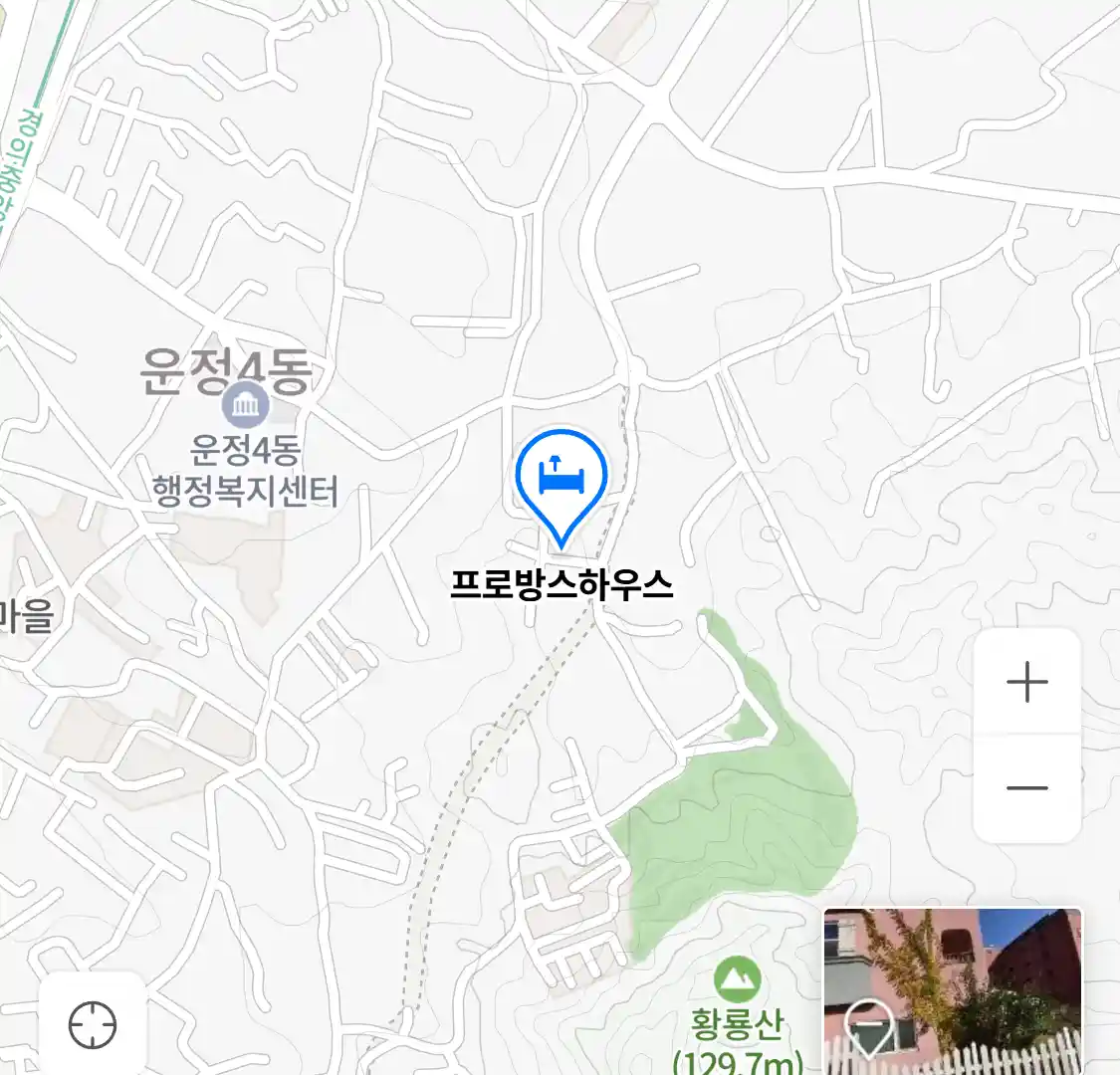Open the street view thumbnail
The image size is (1120, 1075).
tap(952, 990)
